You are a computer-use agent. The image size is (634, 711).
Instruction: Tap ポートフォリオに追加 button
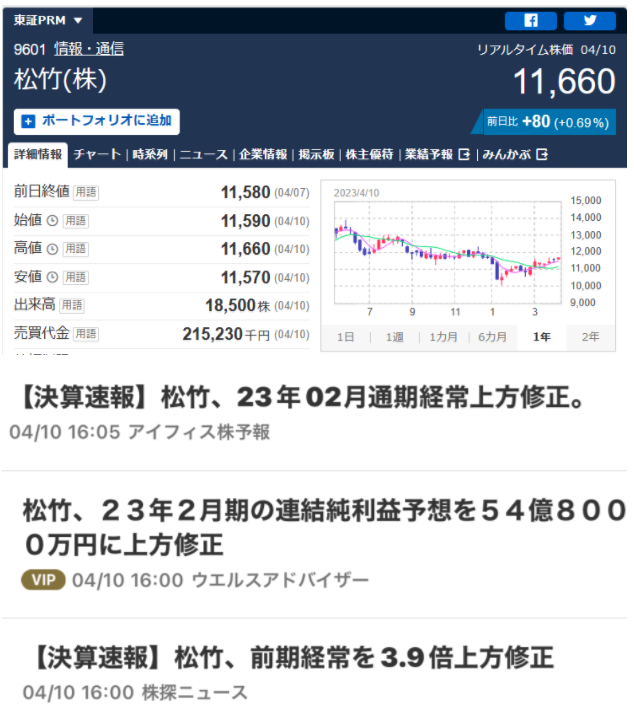click(x=96, y=121)
